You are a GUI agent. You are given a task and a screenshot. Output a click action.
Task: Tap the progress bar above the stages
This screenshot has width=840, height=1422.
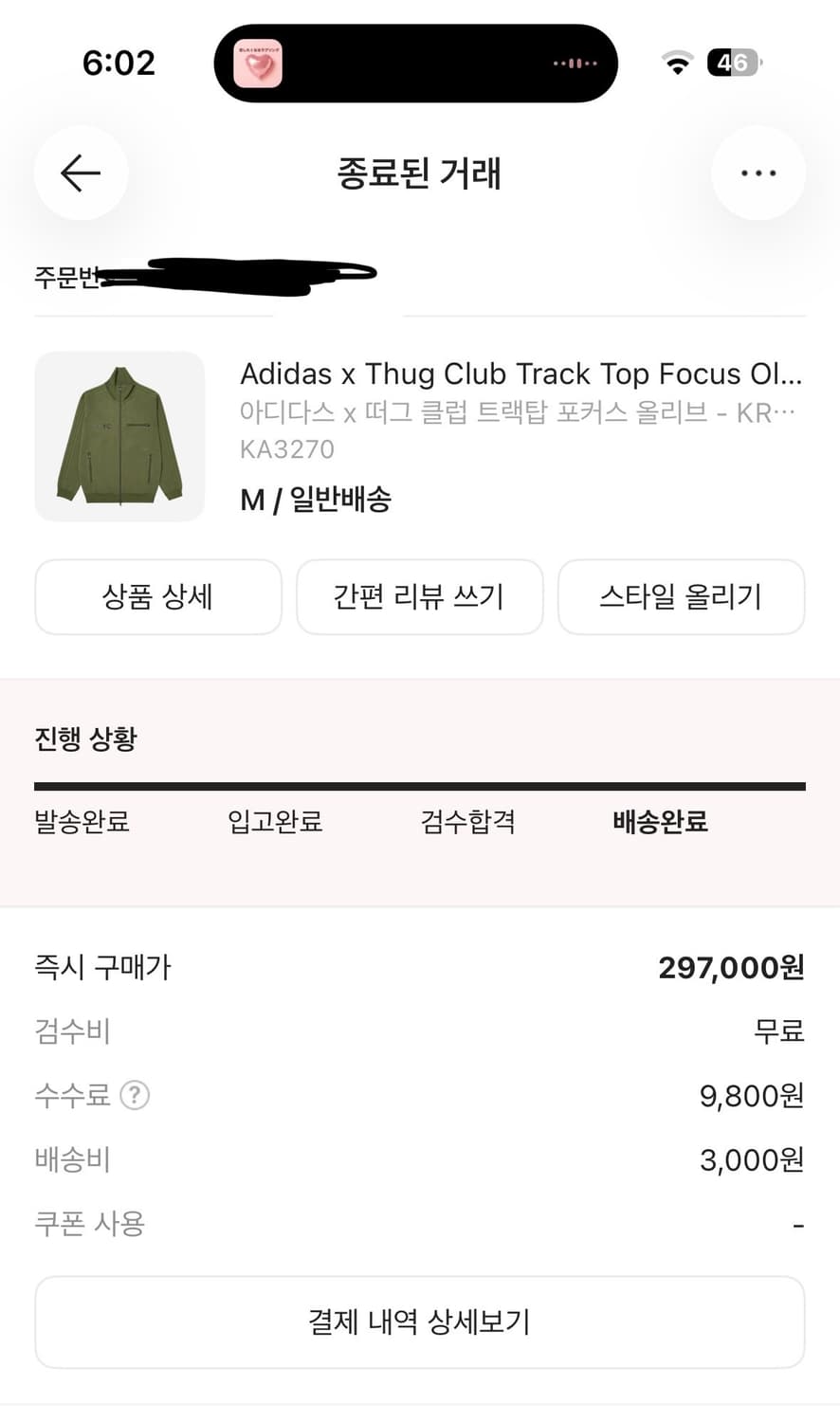tap(418, 783)
